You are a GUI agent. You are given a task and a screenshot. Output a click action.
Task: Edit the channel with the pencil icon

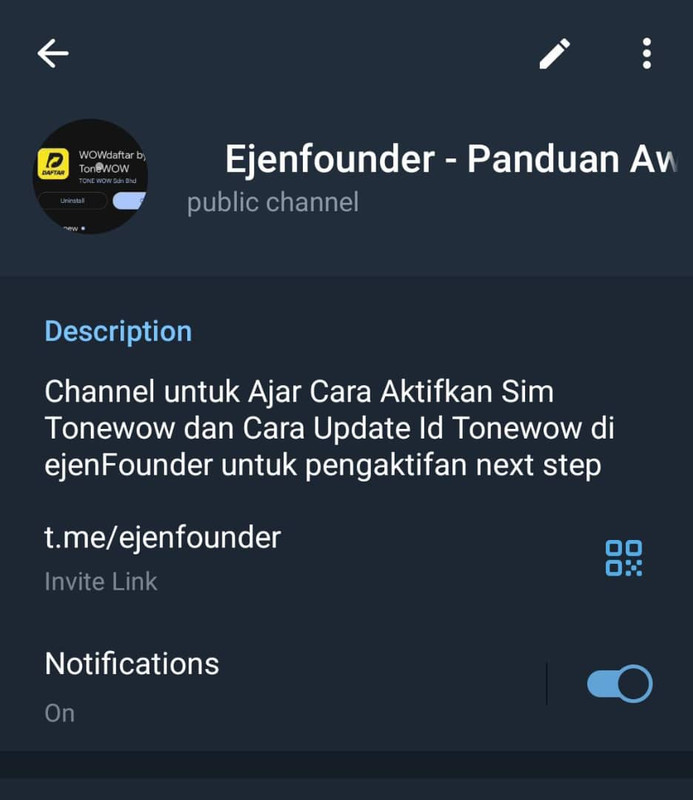click(555, 53)
